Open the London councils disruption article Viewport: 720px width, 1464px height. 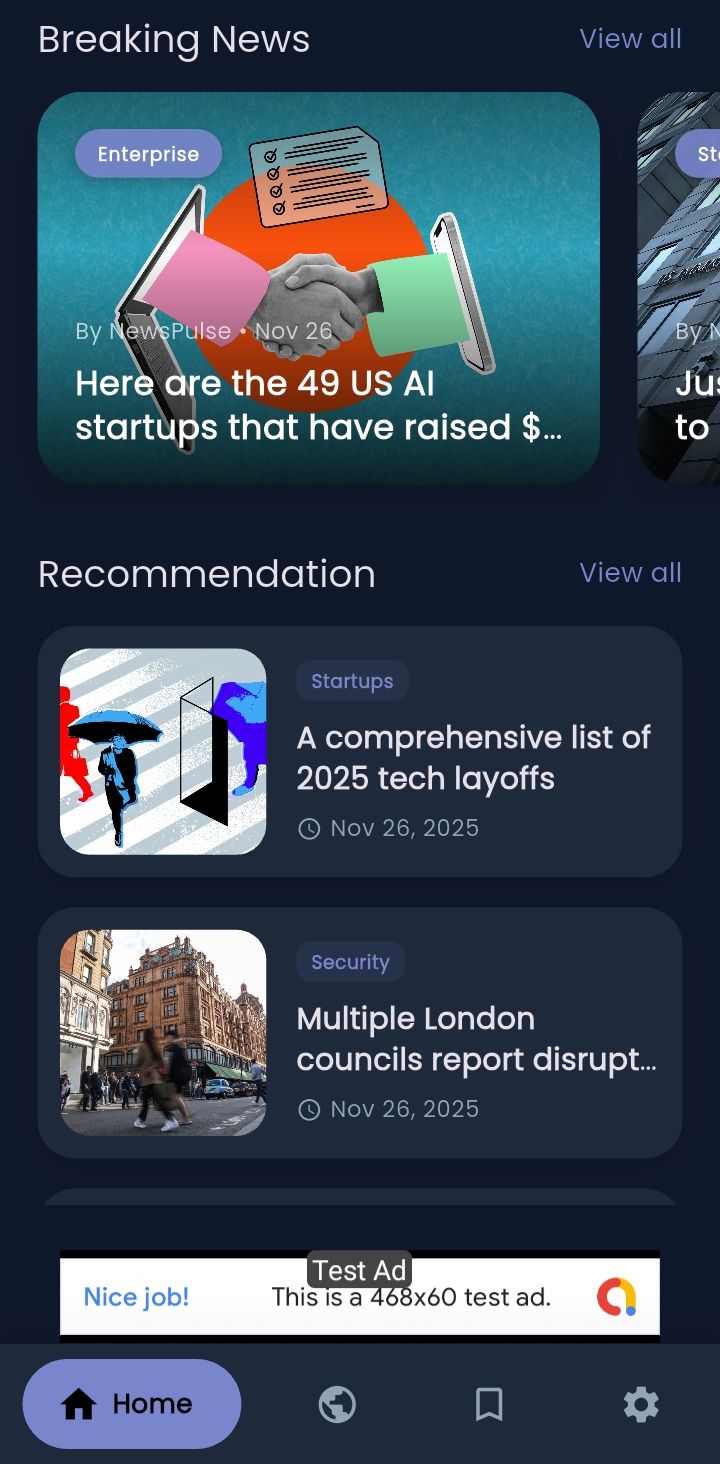476,1038
